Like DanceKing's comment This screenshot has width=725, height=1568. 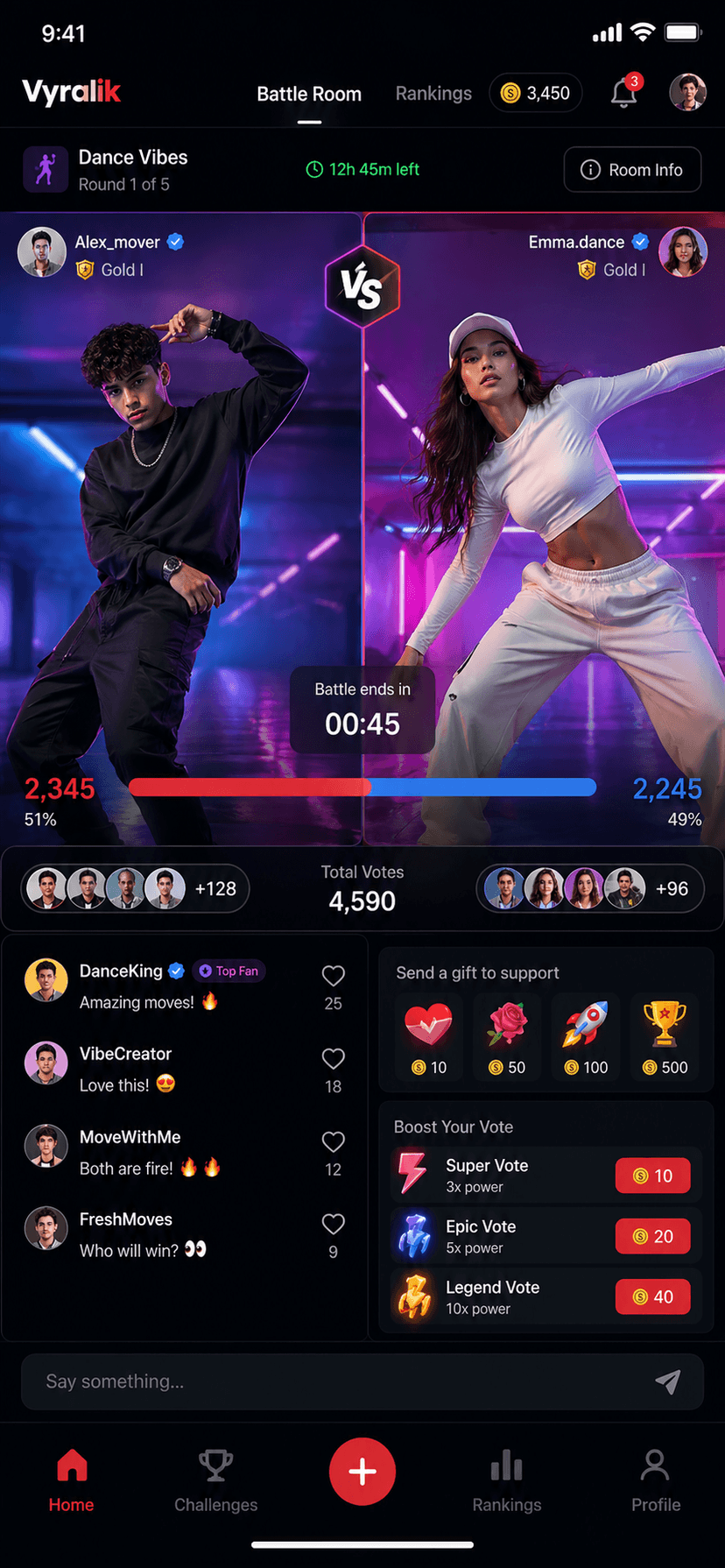point(333,976)
